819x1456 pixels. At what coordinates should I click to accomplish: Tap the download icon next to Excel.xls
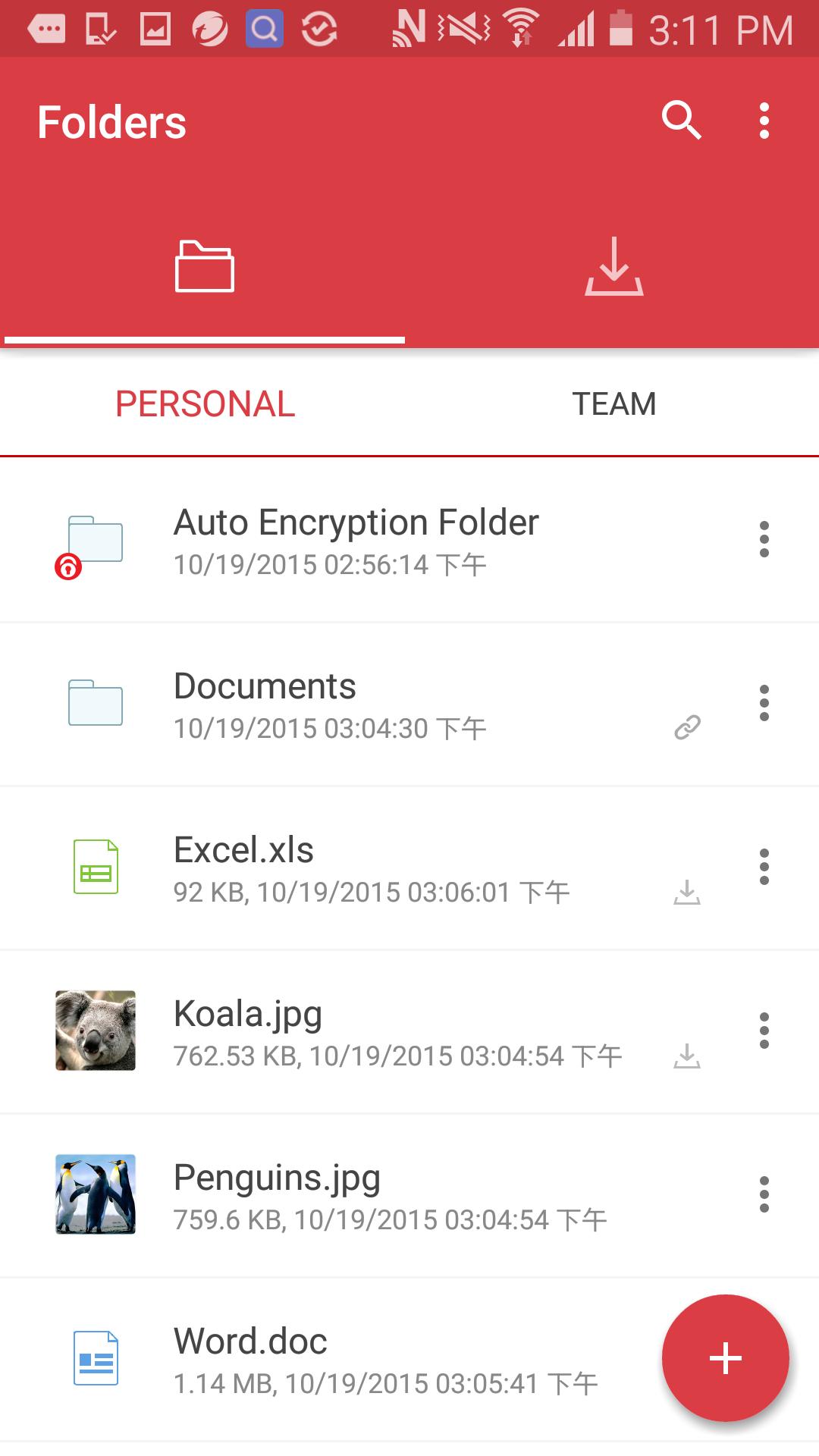[687, 893]
